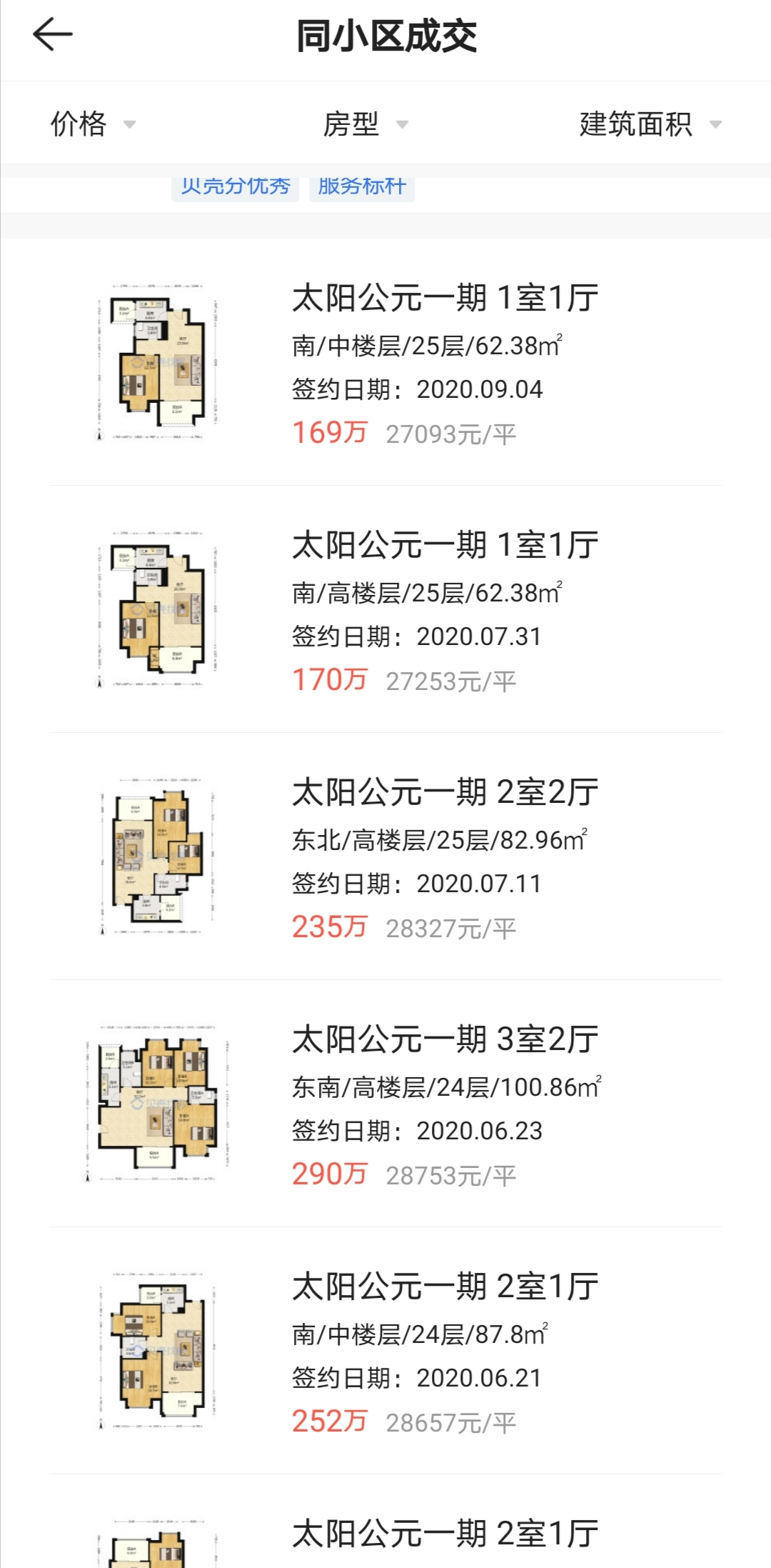Click the 同小区成交 page title
Viewport: 771px width, 1568px height.
click(385, 34)
